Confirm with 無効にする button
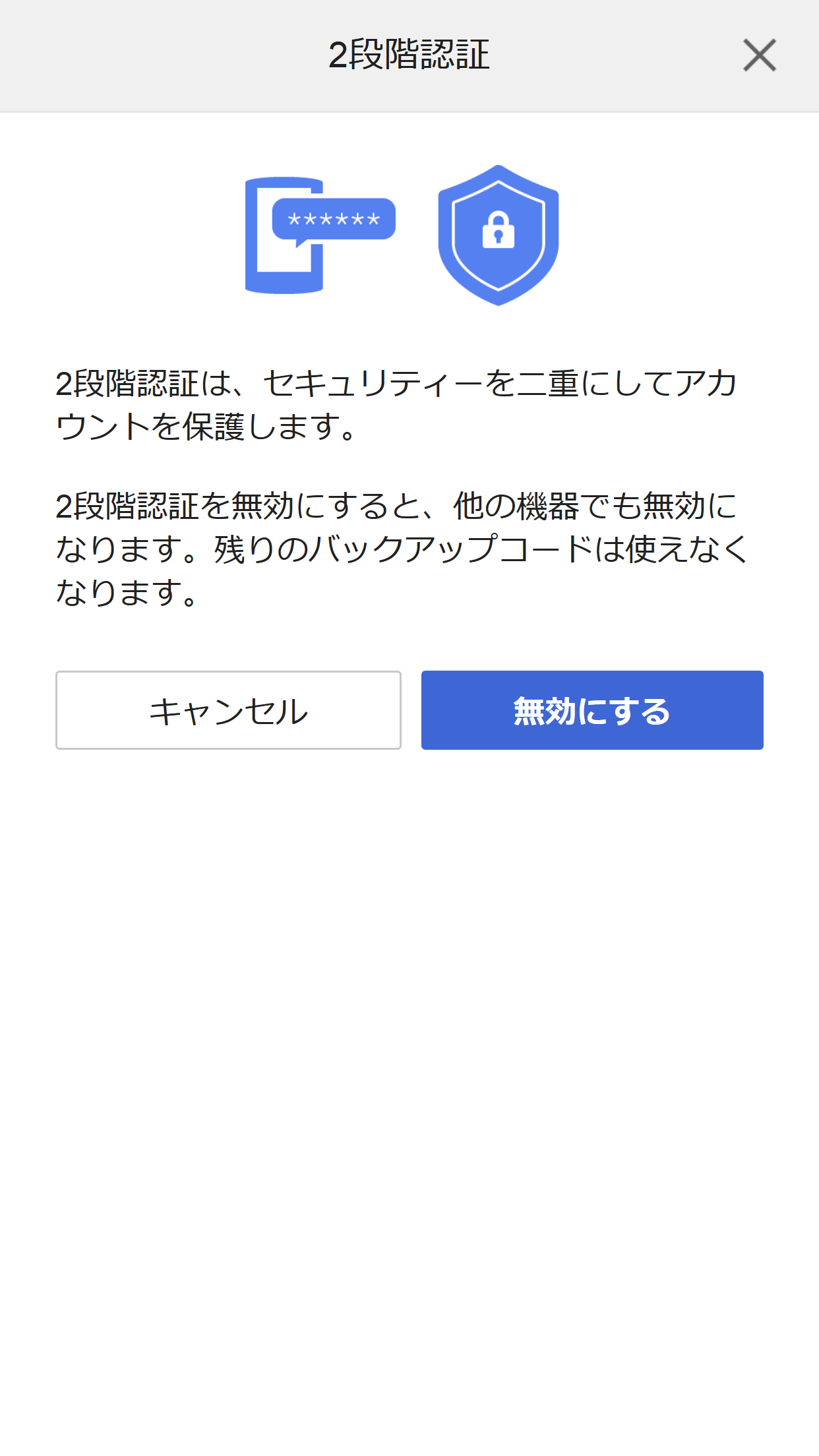819x1456 pixels. [592, 710]
